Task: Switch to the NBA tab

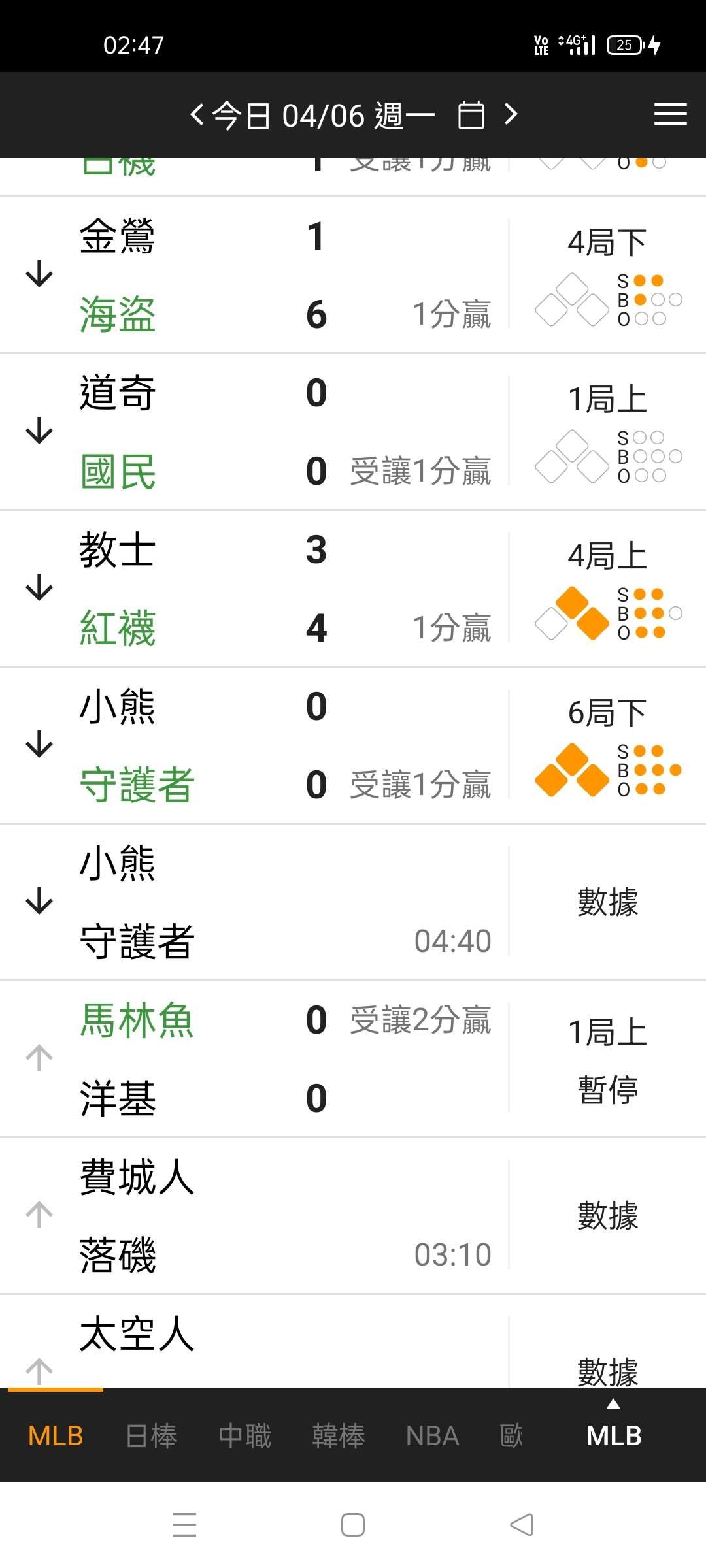Action: (x=432, y=1435)
